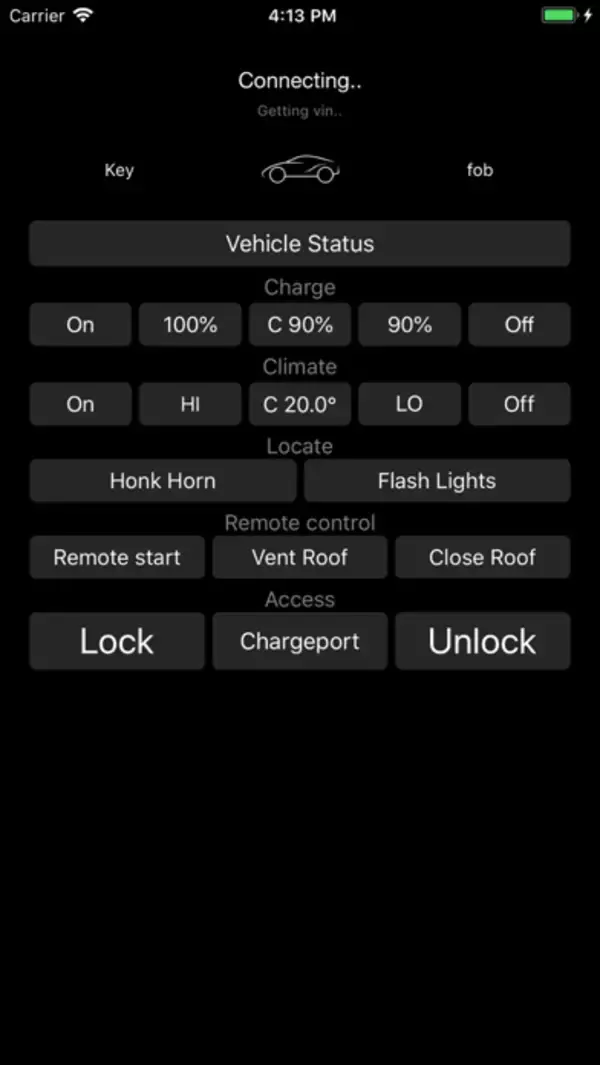Image resolution: width=600 pixels, height=1065 pixels.
Task: Open the Chargeport
Action: tap(300, 641)
